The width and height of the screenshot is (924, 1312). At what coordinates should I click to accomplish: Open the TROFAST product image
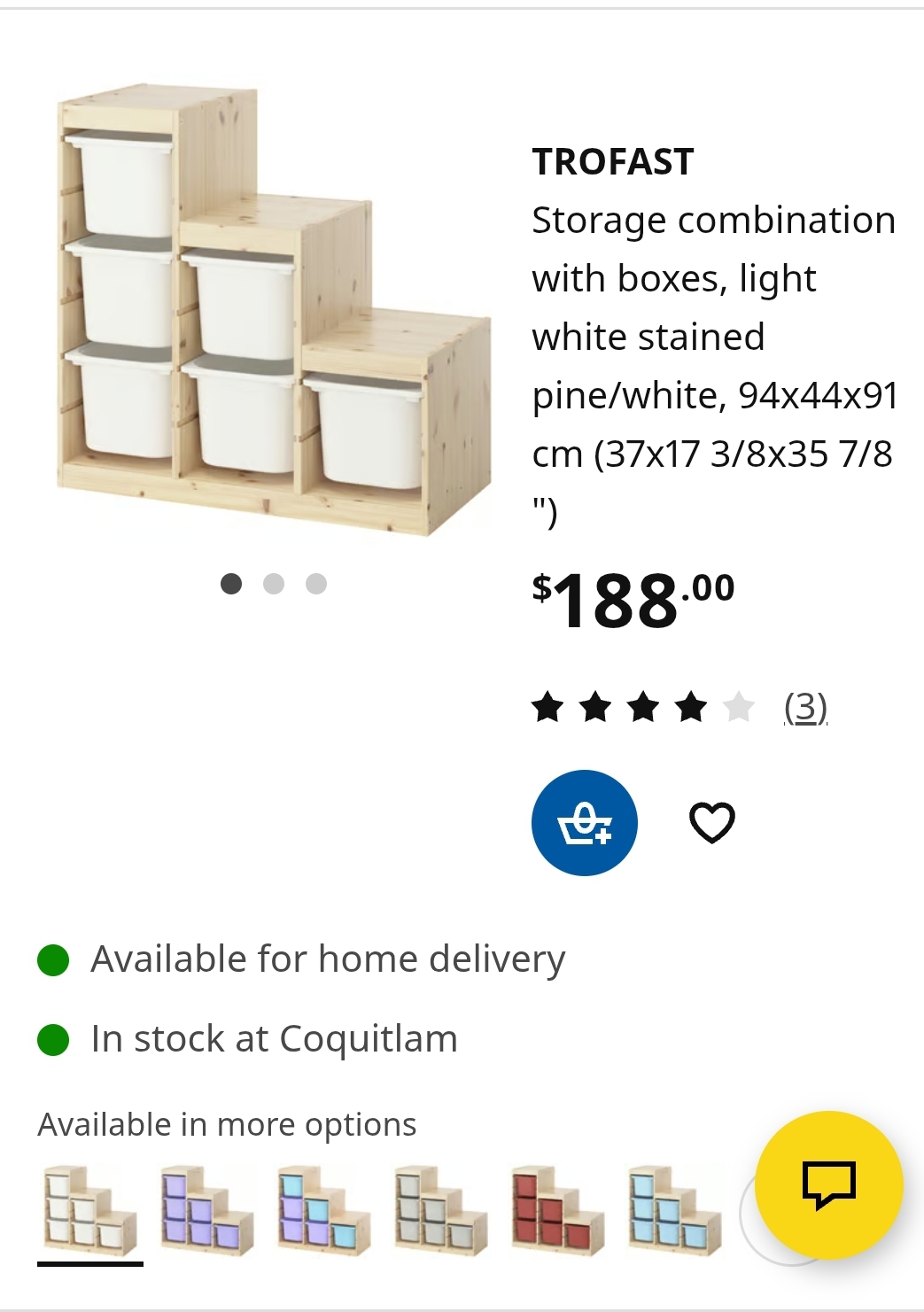pyautogui.click(x=274, y=311)
